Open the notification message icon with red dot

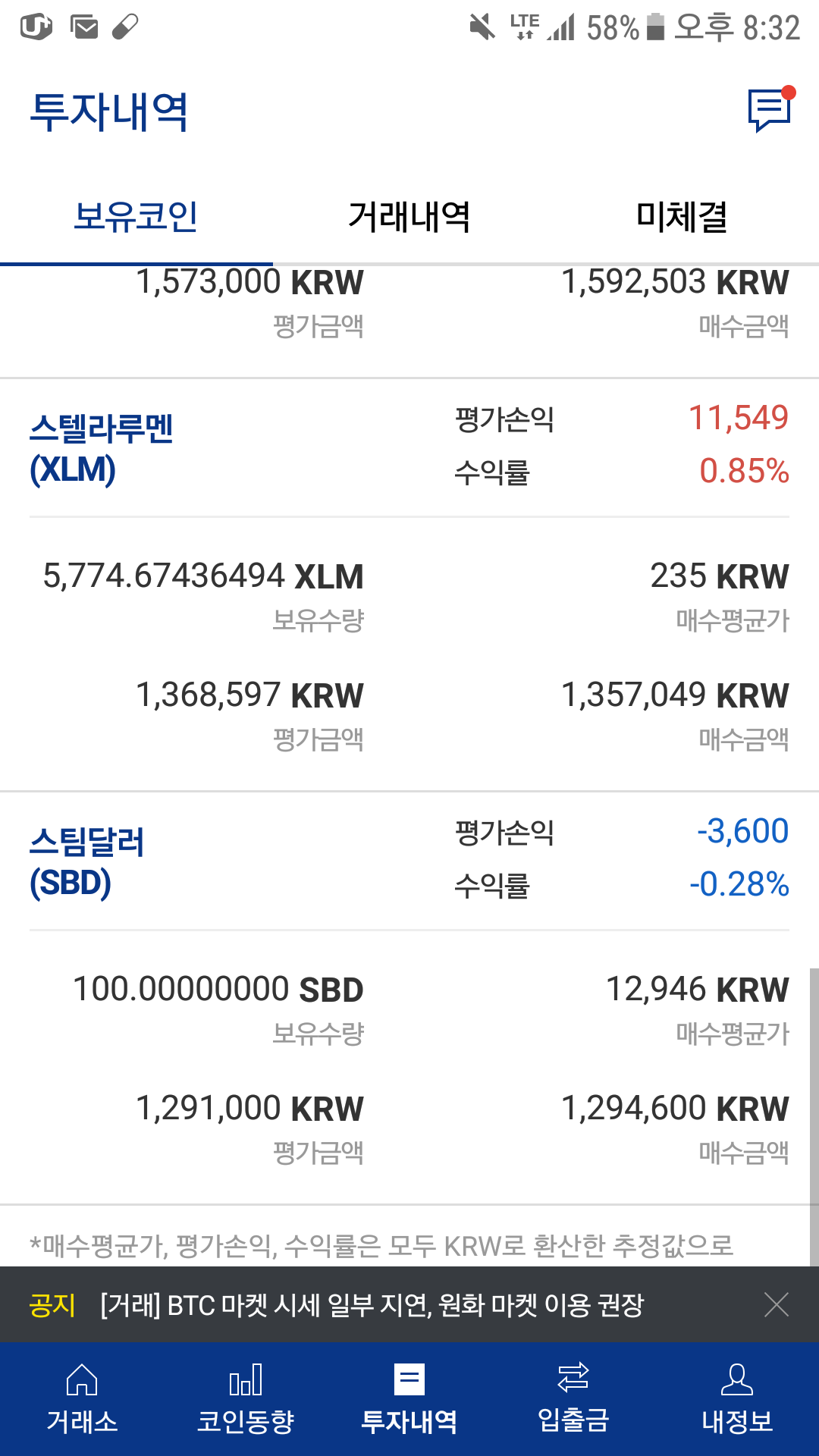(770, 110)
